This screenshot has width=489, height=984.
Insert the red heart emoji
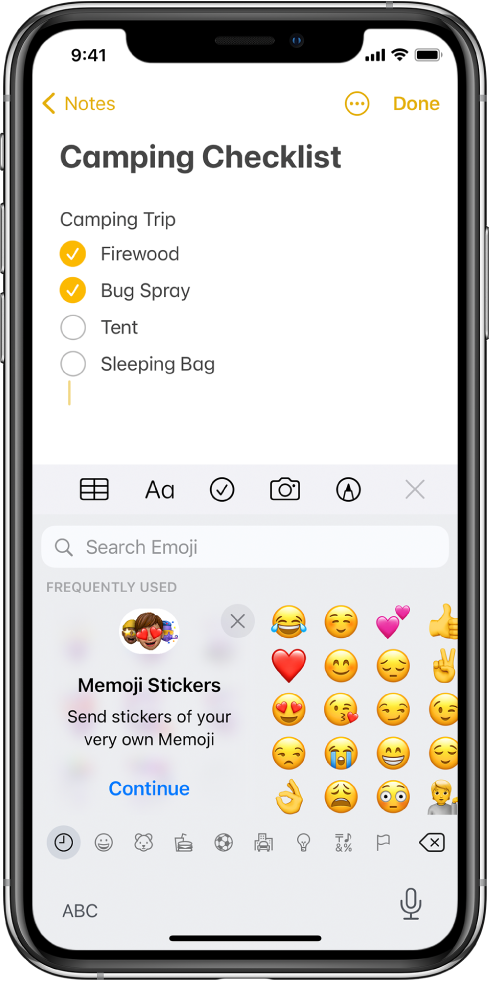coord(289,666)
